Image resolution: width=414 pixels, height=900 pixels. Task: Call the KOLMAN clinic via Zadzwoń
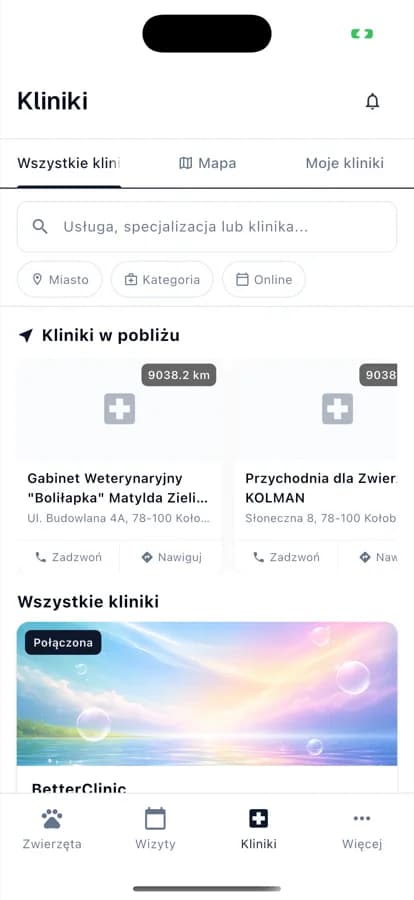point(286,557)
